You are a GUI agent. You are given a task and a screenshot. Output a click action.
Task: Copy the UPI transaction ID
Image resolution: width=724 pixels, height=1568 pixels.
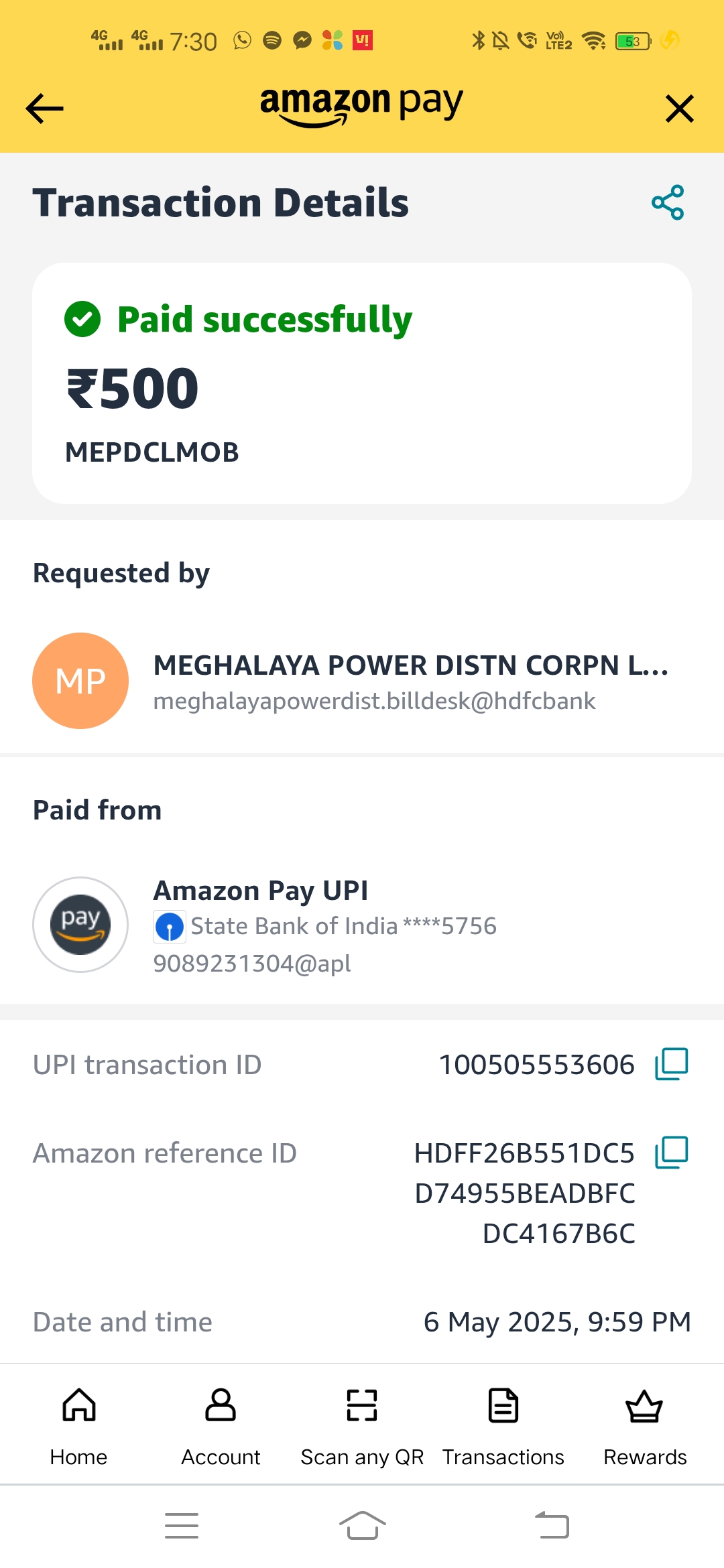672,1064
